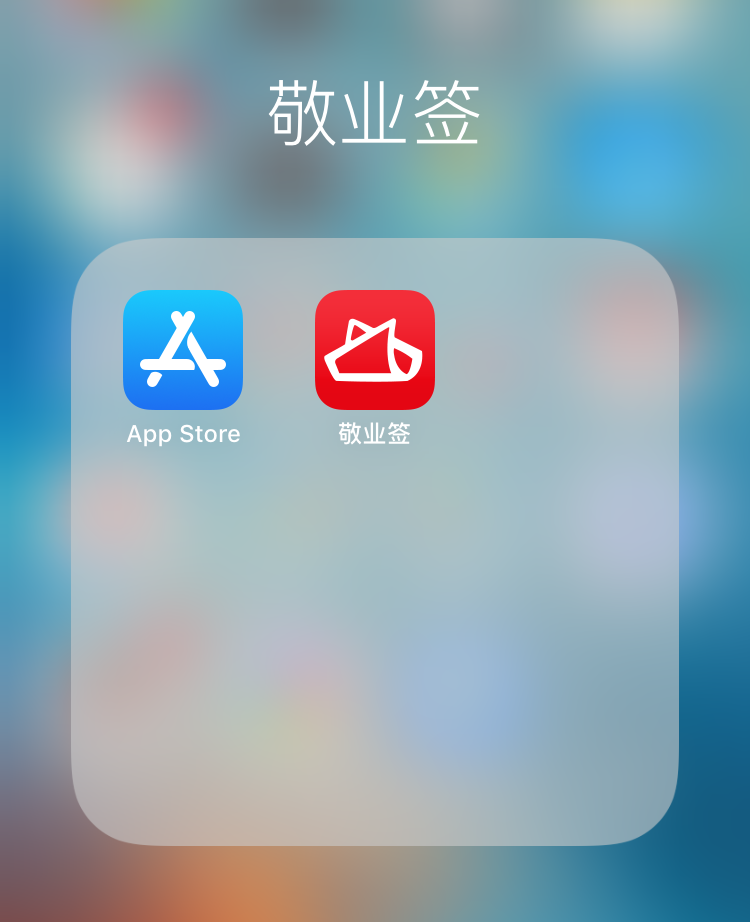Launch the 敬业签 app
The image size is (750, 922).
click(375, 350)
